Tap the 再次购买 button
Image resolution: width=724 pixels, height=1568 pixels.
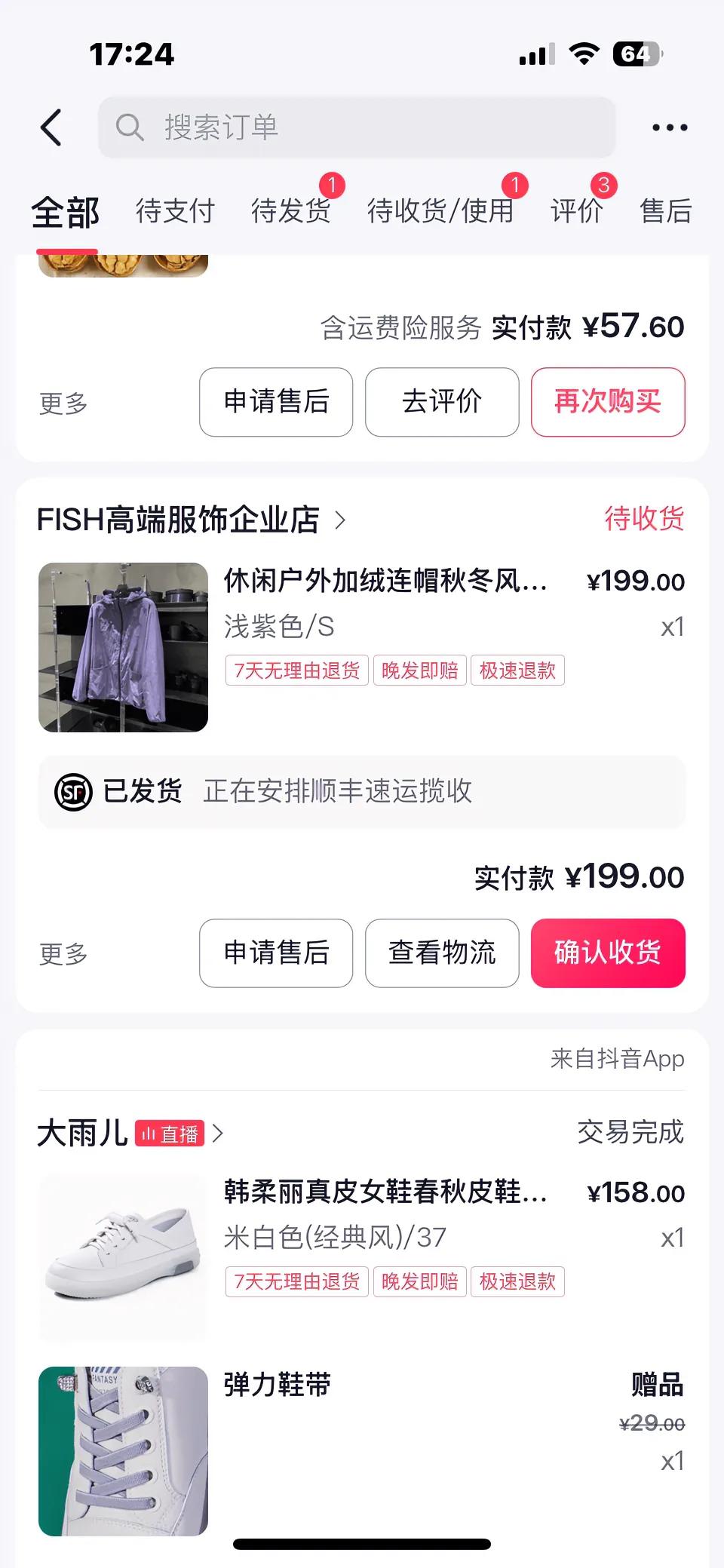[x=608, y=402]
